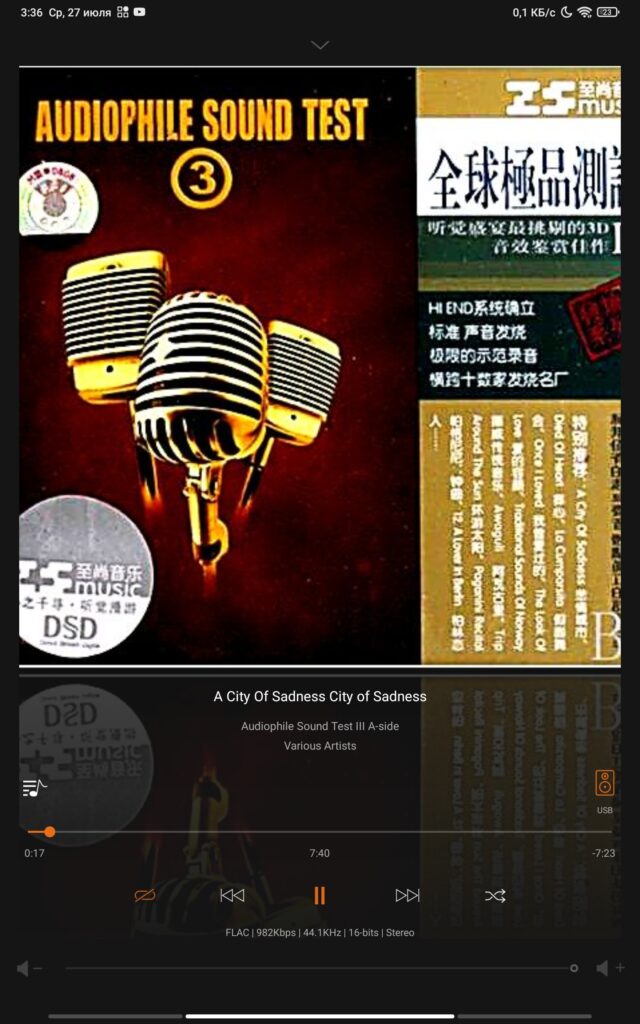Tap the Audiophile Sound Test album cover
The image size is (640, 1024).
(x=320, y=365)
